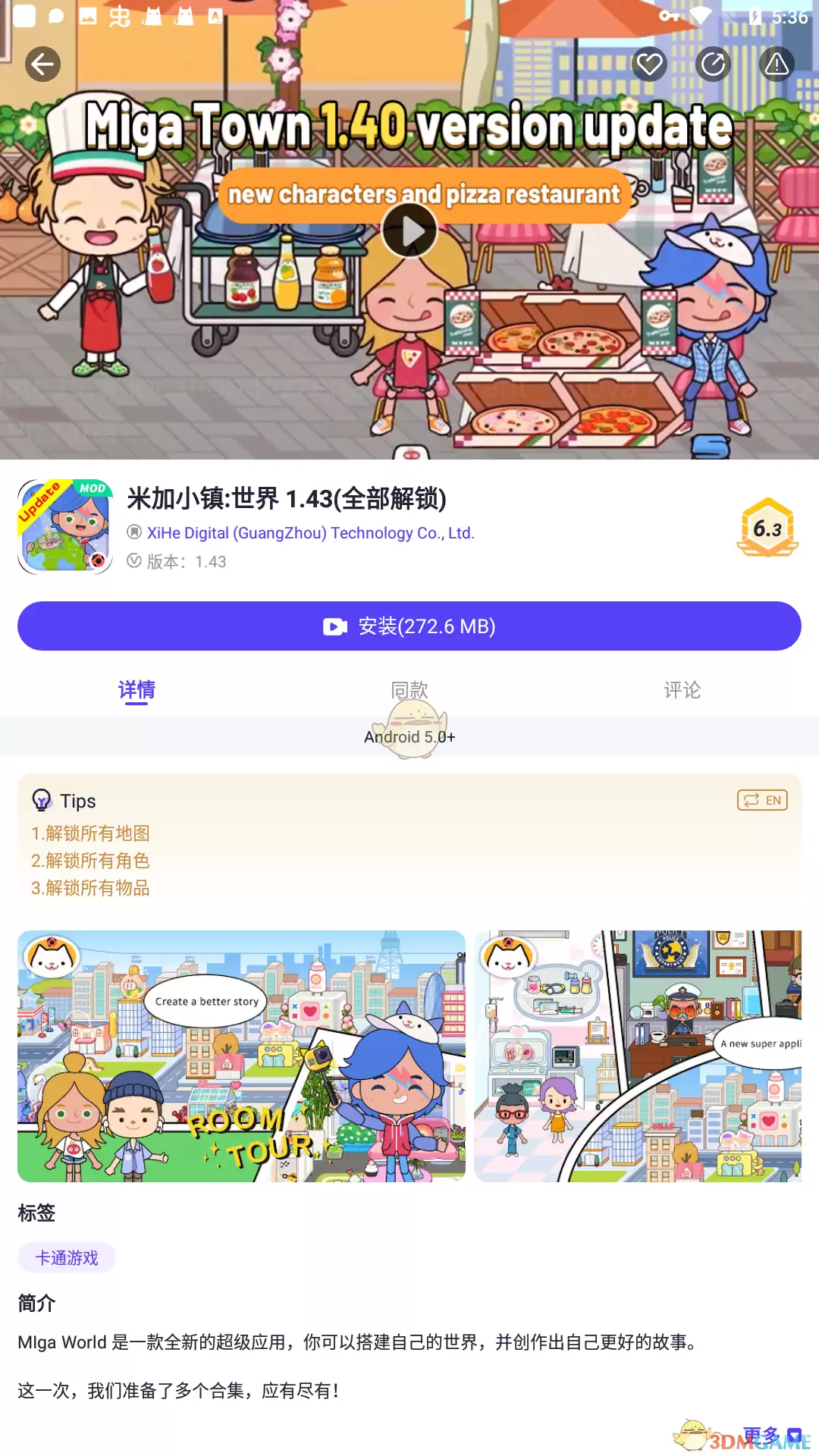This screenshot has width=819, height=1456.
Task: Report the app via the warning icon
Action: pos(777,64)
